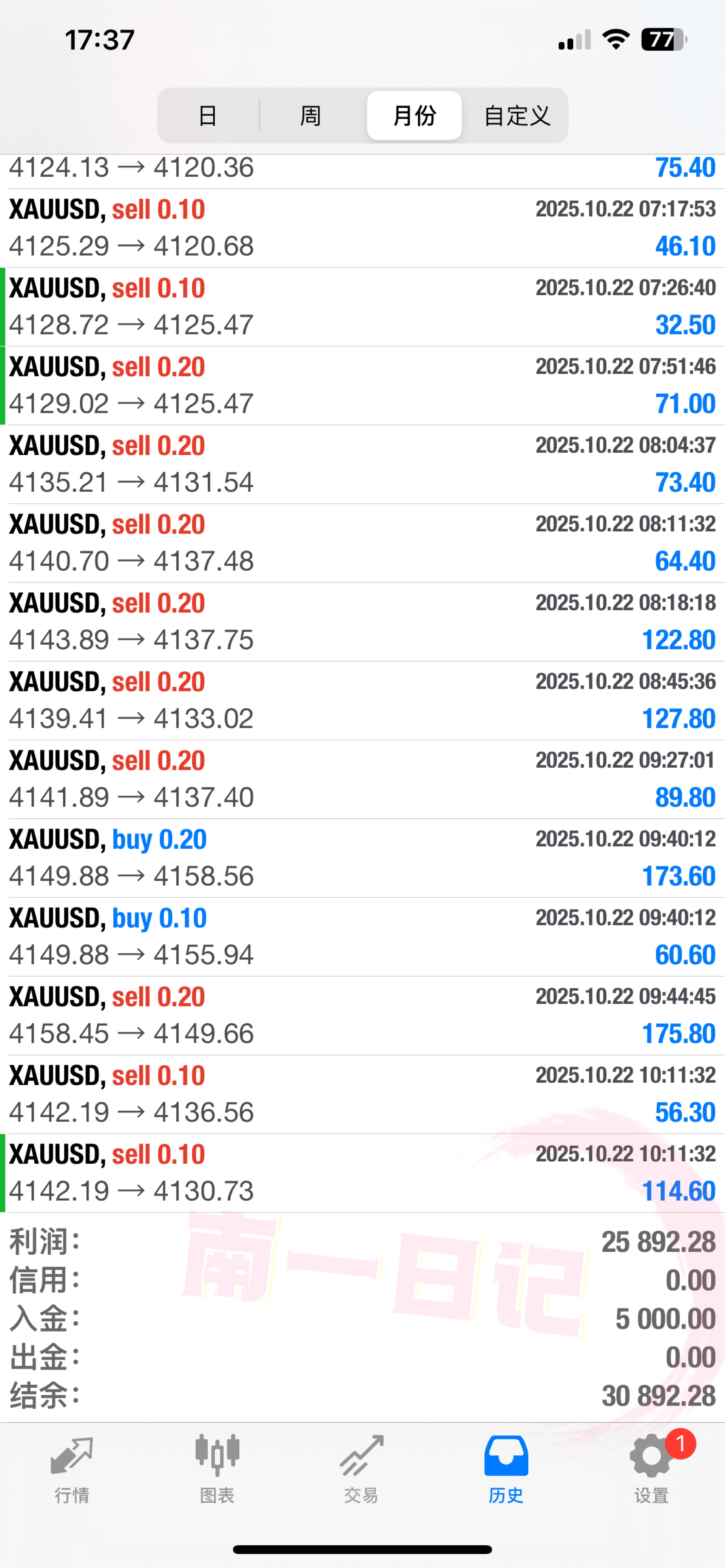Expand the sell 0.20 trade at 09:27:01
Viewport: 725px width, 1568px height.
click(x=362, y=779)
